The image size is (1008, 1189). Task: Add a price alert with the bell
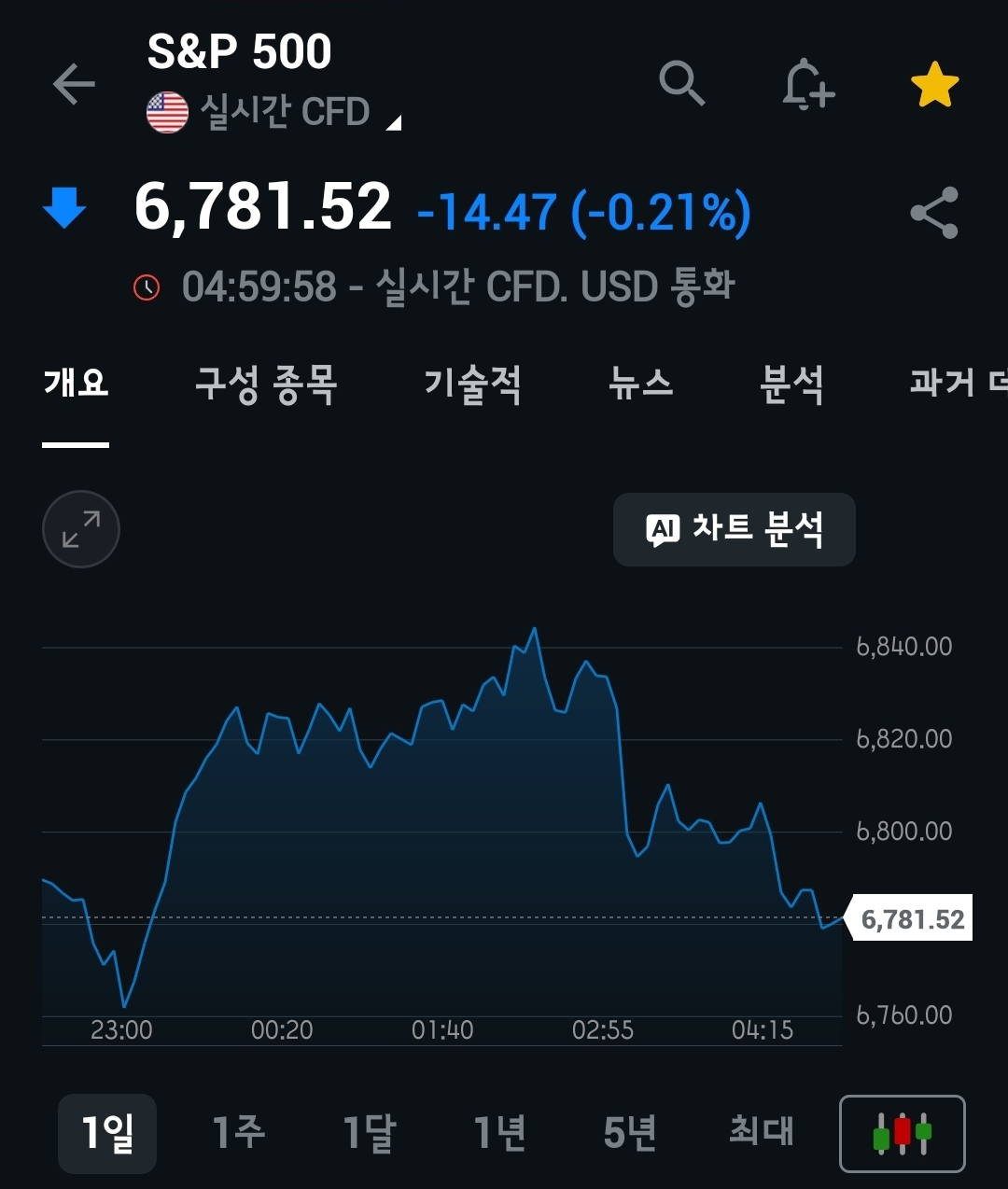point(807,85)
